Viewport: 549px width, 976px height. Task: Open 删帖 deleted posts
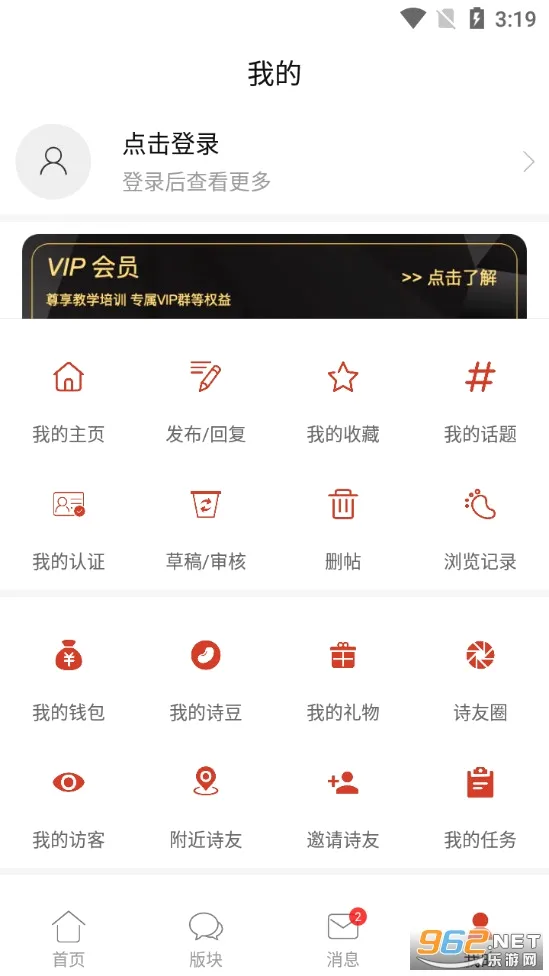[343, 530]
